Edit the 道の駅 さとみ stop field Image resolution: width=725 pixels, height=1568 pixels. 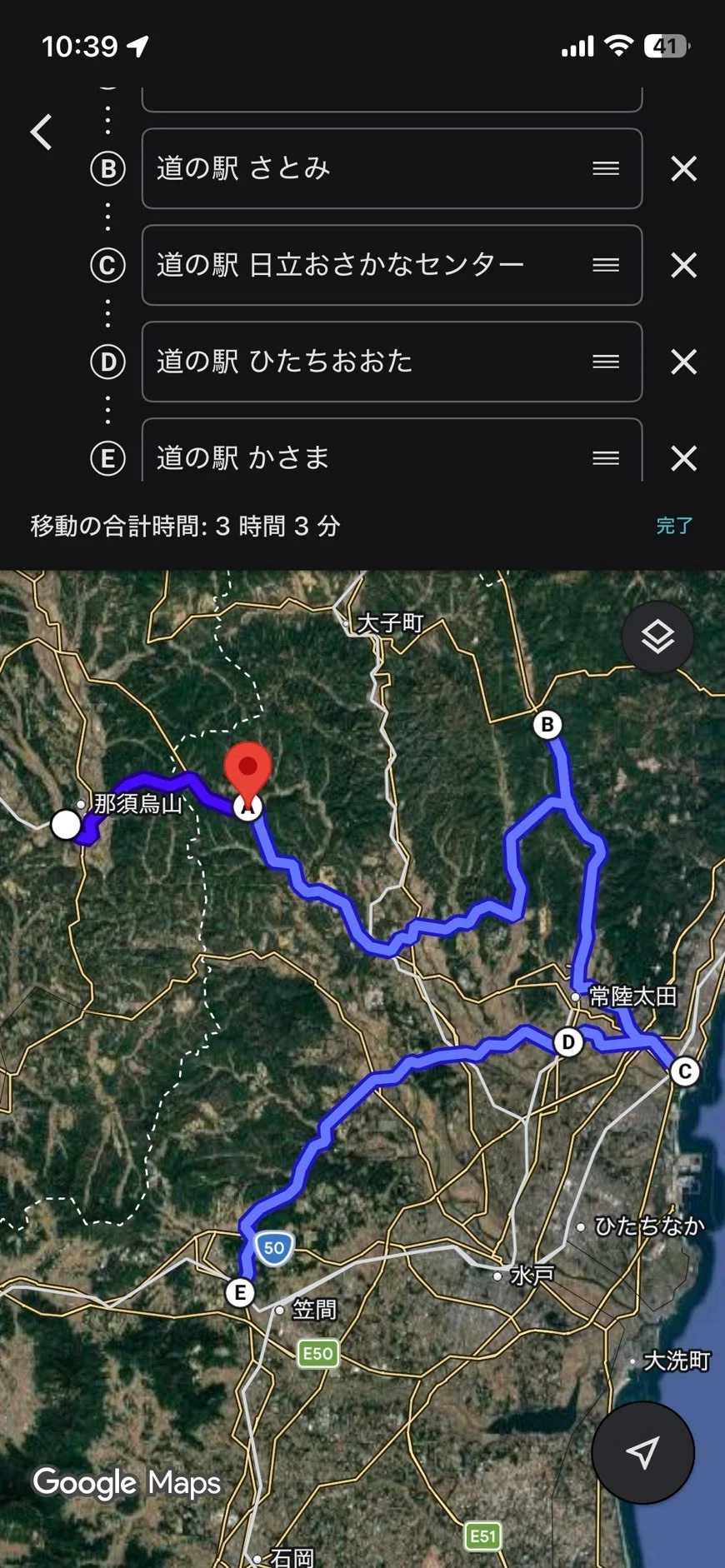(x=392, y=168)
